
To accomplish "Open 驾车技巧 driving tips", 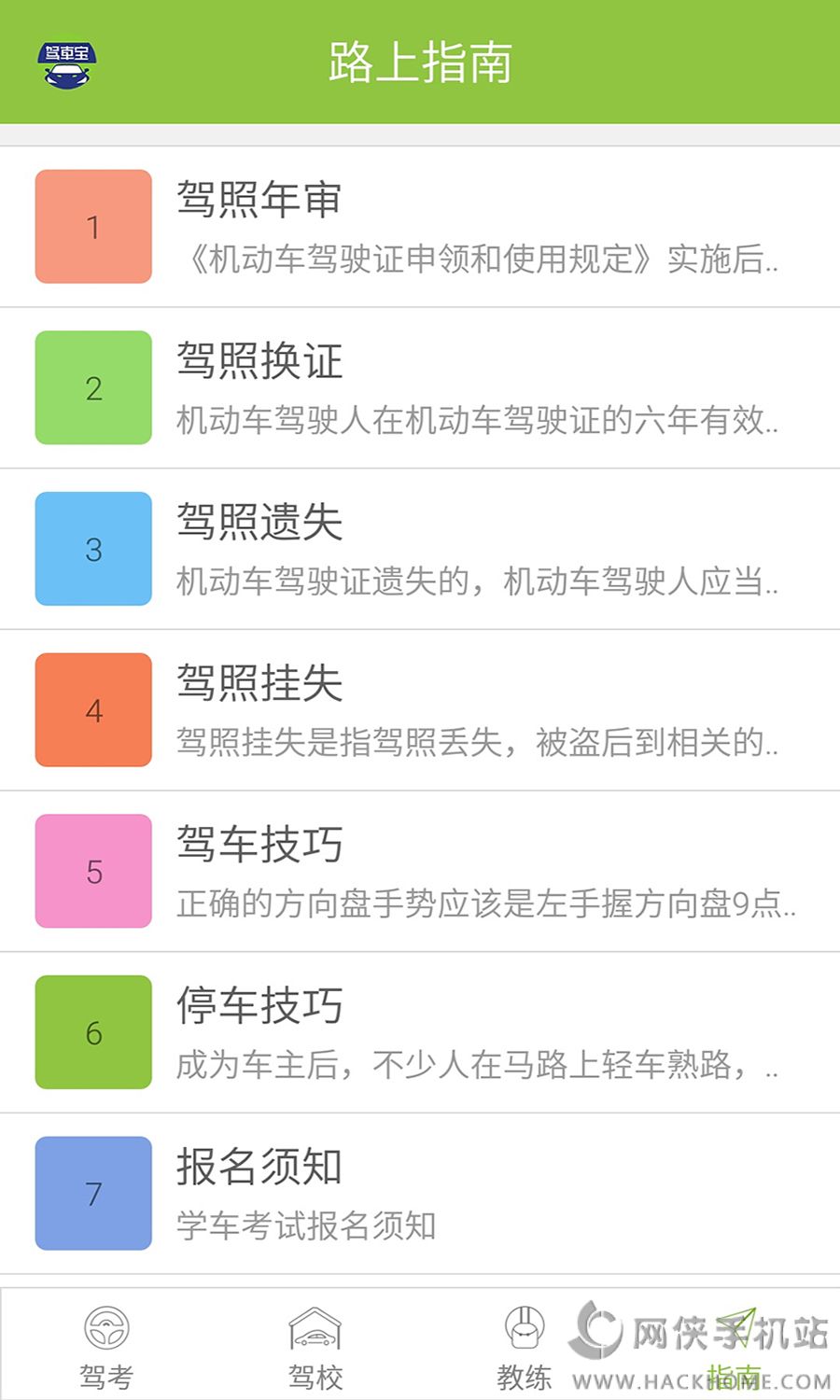I will 420,872.
